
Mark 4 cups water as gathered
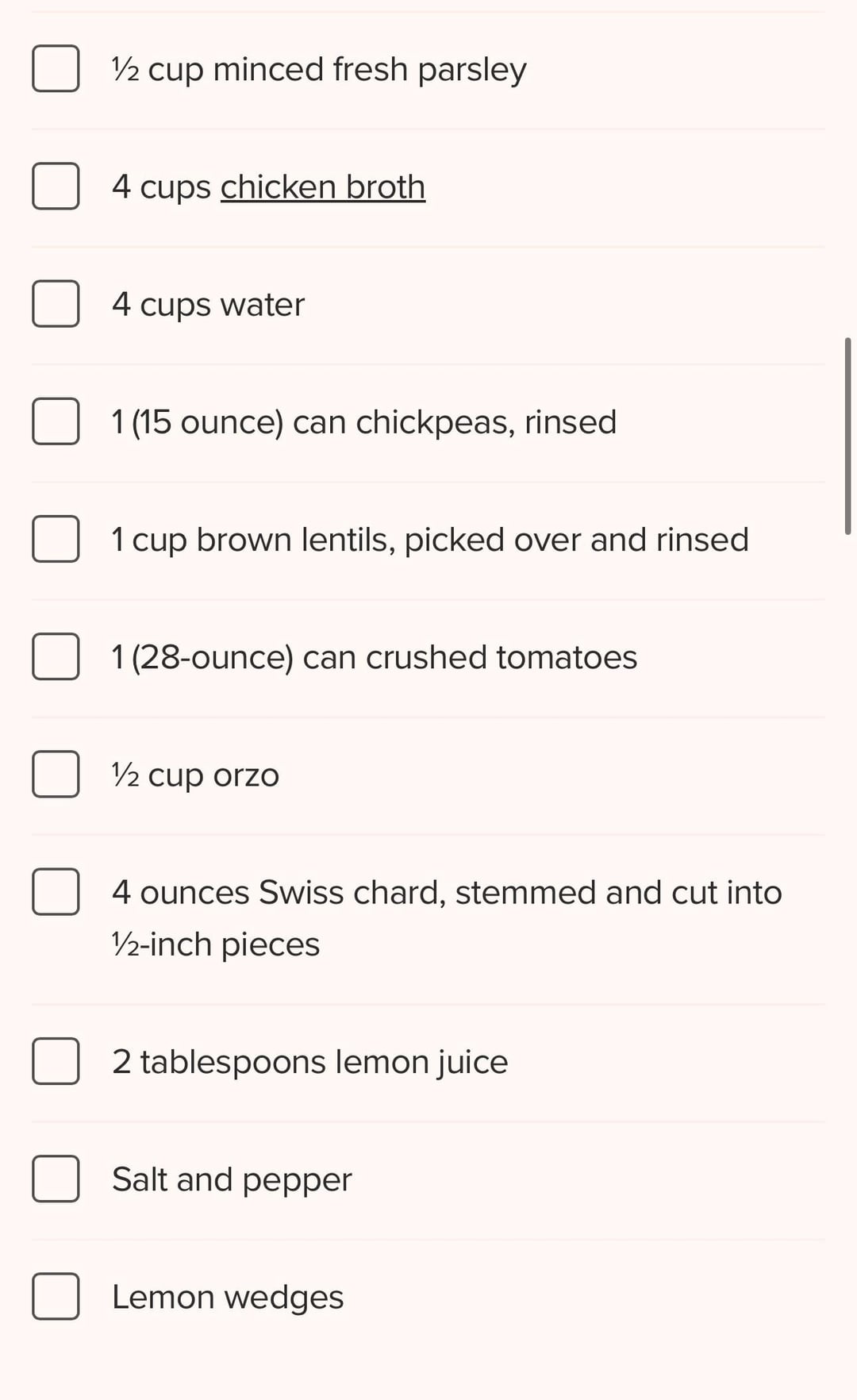coord(56,304)
